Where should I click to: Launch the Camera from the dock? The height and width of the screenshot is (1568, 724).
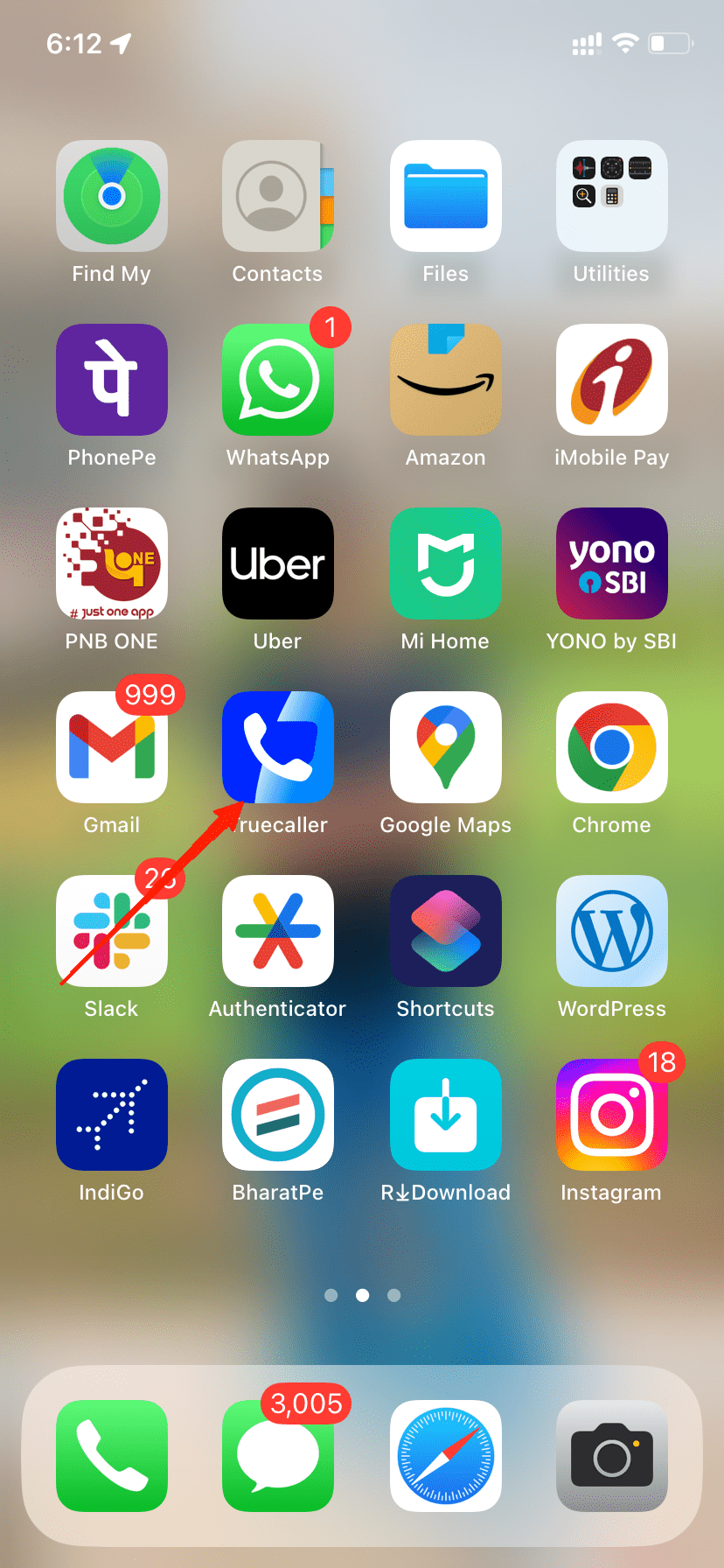click(611, 1456)
